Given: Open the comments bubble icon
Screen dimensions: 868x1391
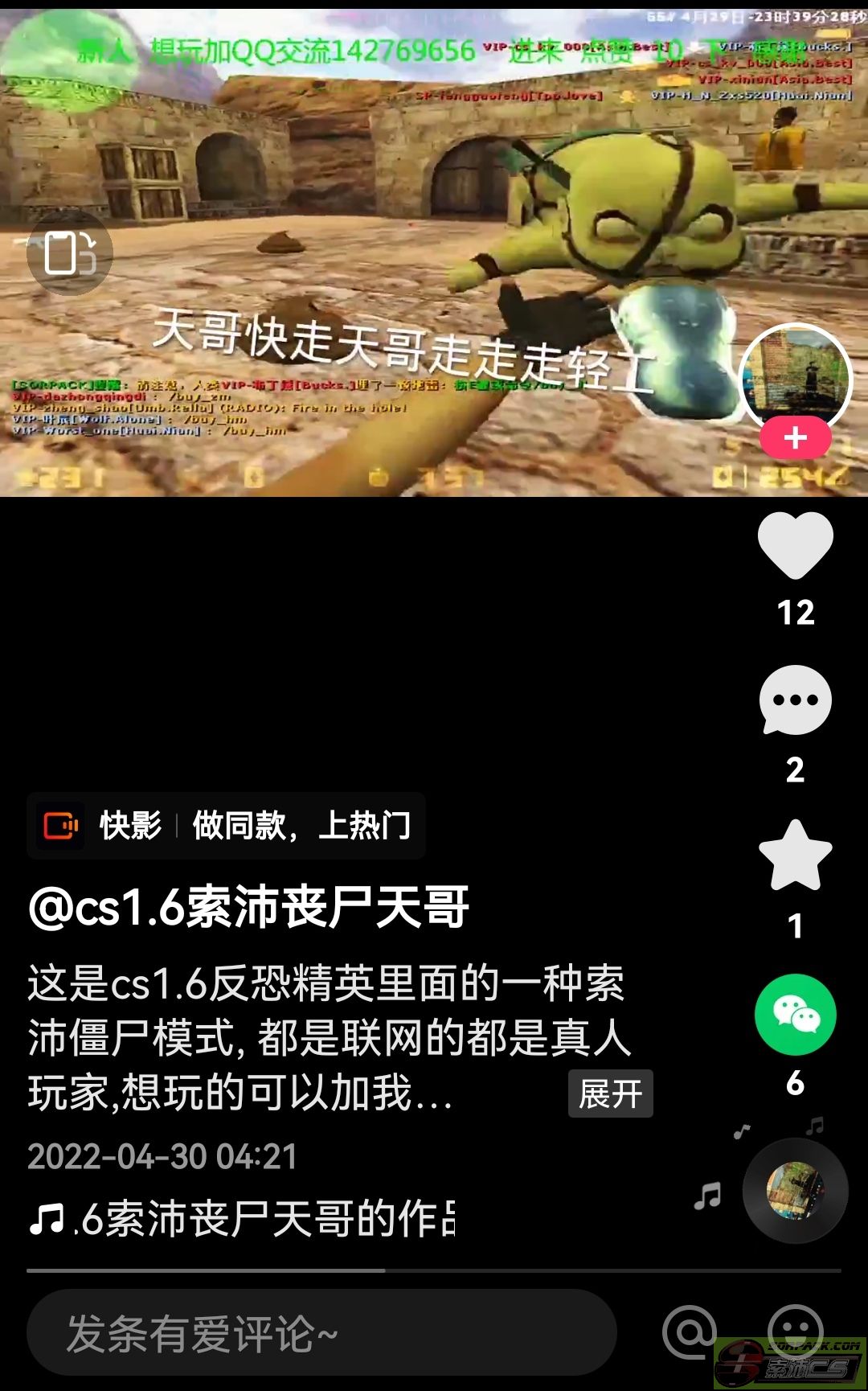Looking at the screenshot, I should point(796,700).
